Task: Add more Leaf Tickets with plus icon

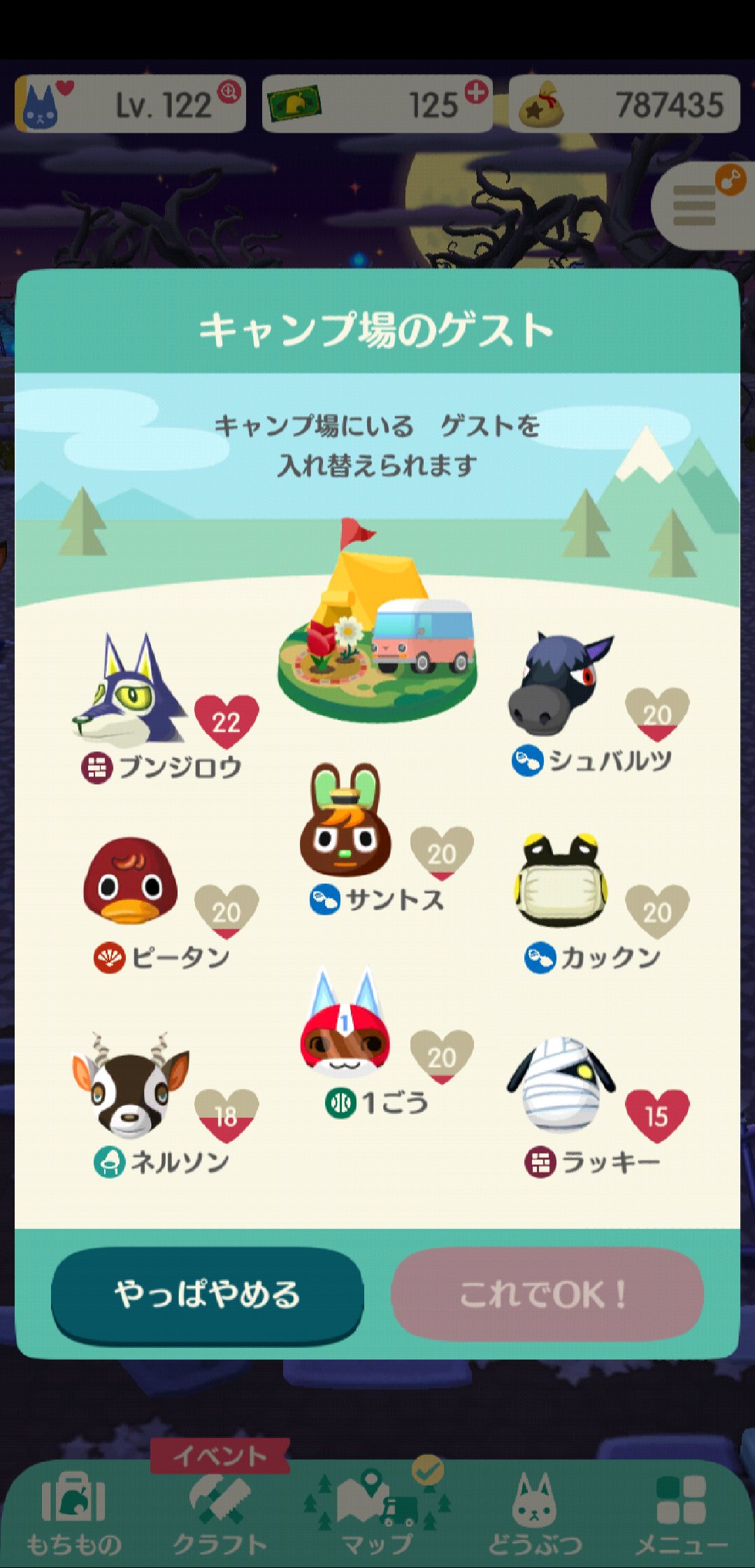Action: (x=477, y=92)
